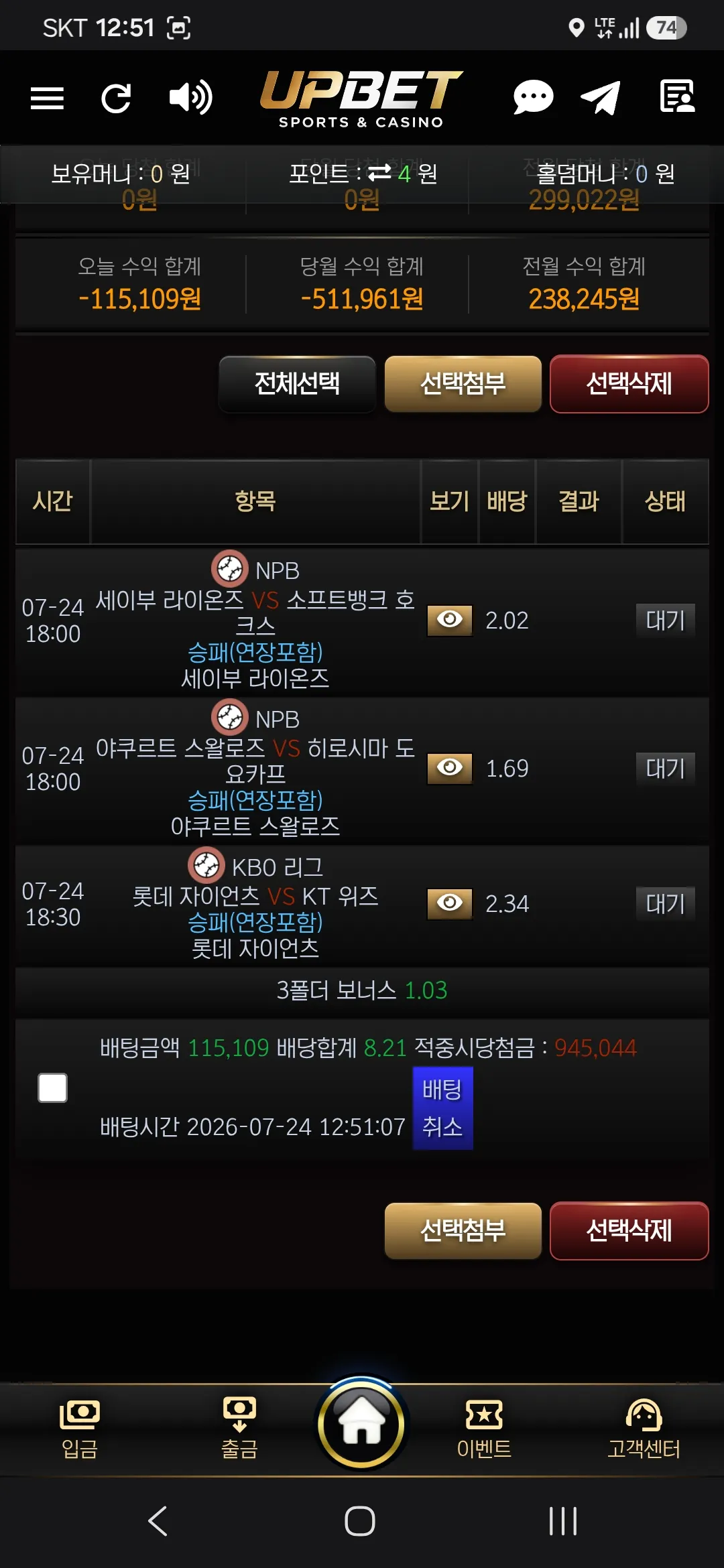Tap the top 선택첨부 button
This screenshot has width=724, height=1568.
(x=463, y=384)
